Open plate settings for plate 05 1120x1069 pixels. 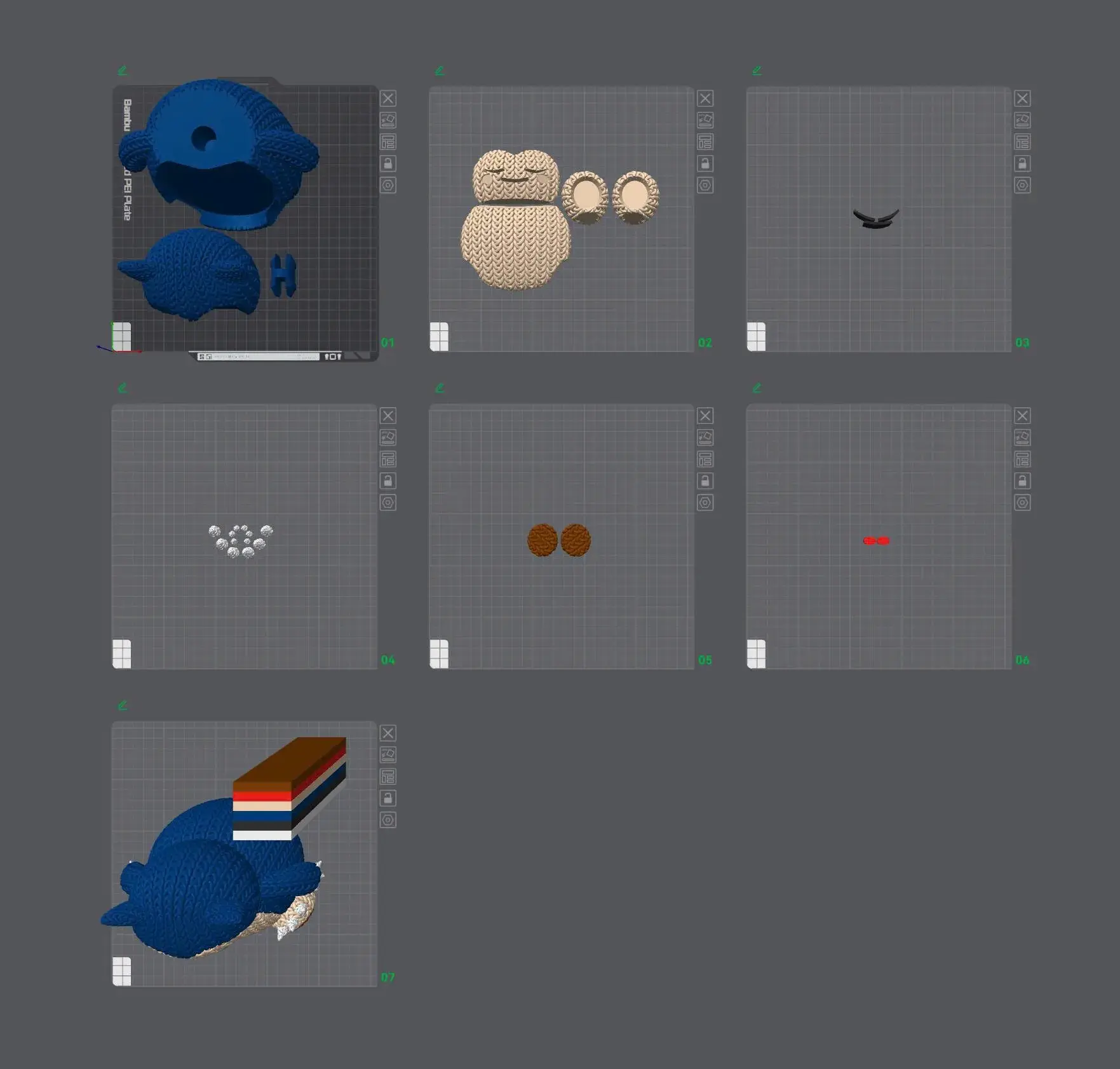point(705,502)
